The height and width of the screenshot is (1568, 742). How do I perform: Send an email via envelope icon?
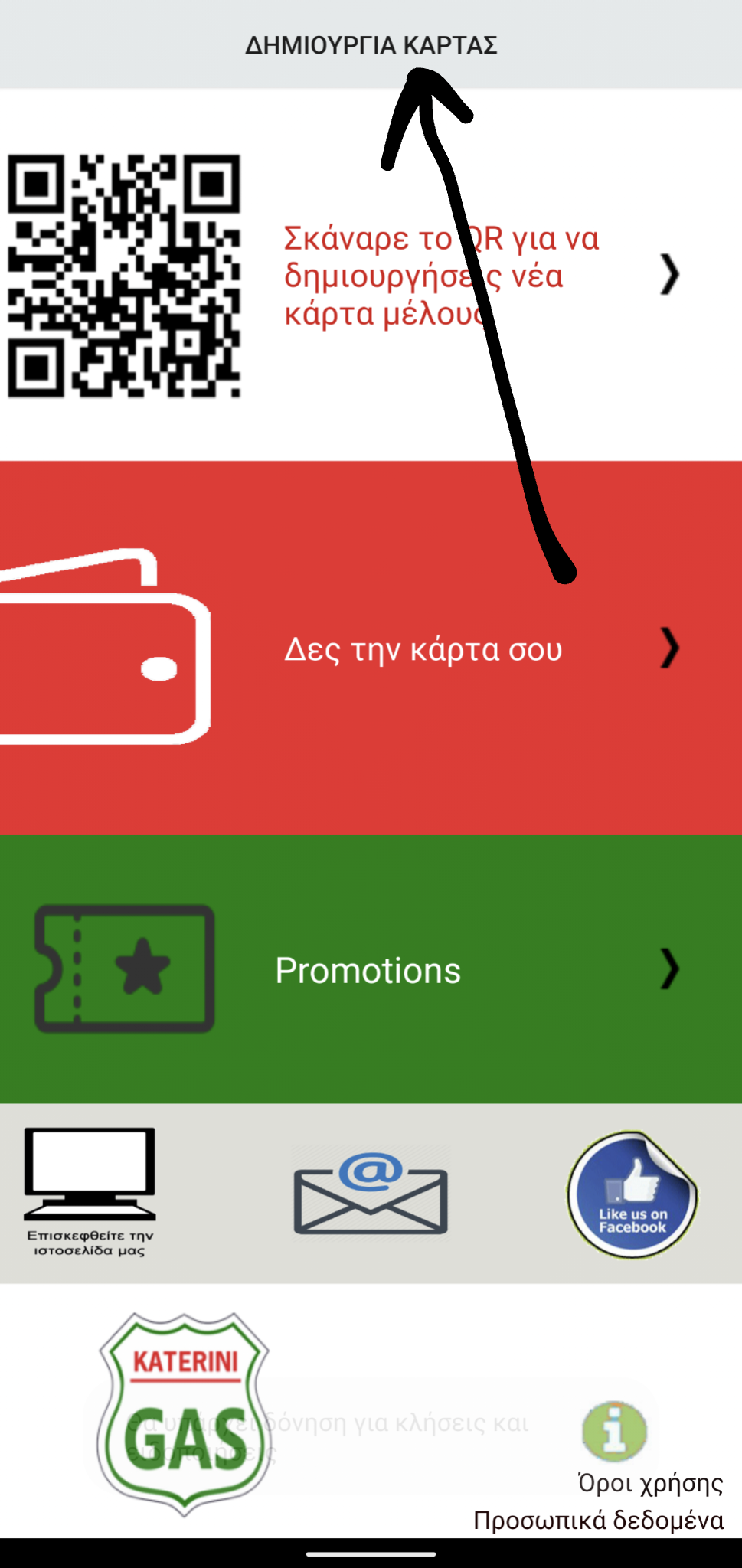(371, 1194)
